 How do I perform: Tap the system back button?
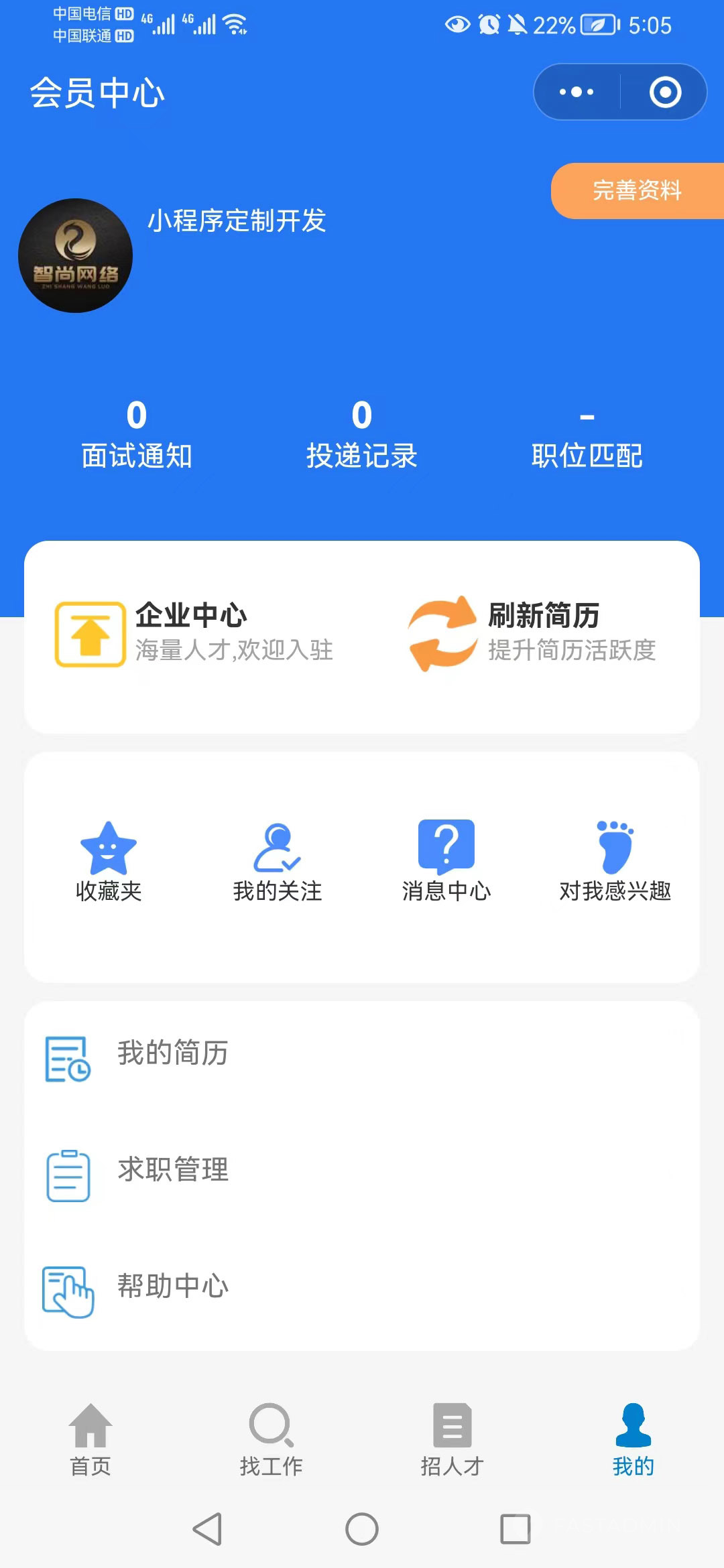207,1529
